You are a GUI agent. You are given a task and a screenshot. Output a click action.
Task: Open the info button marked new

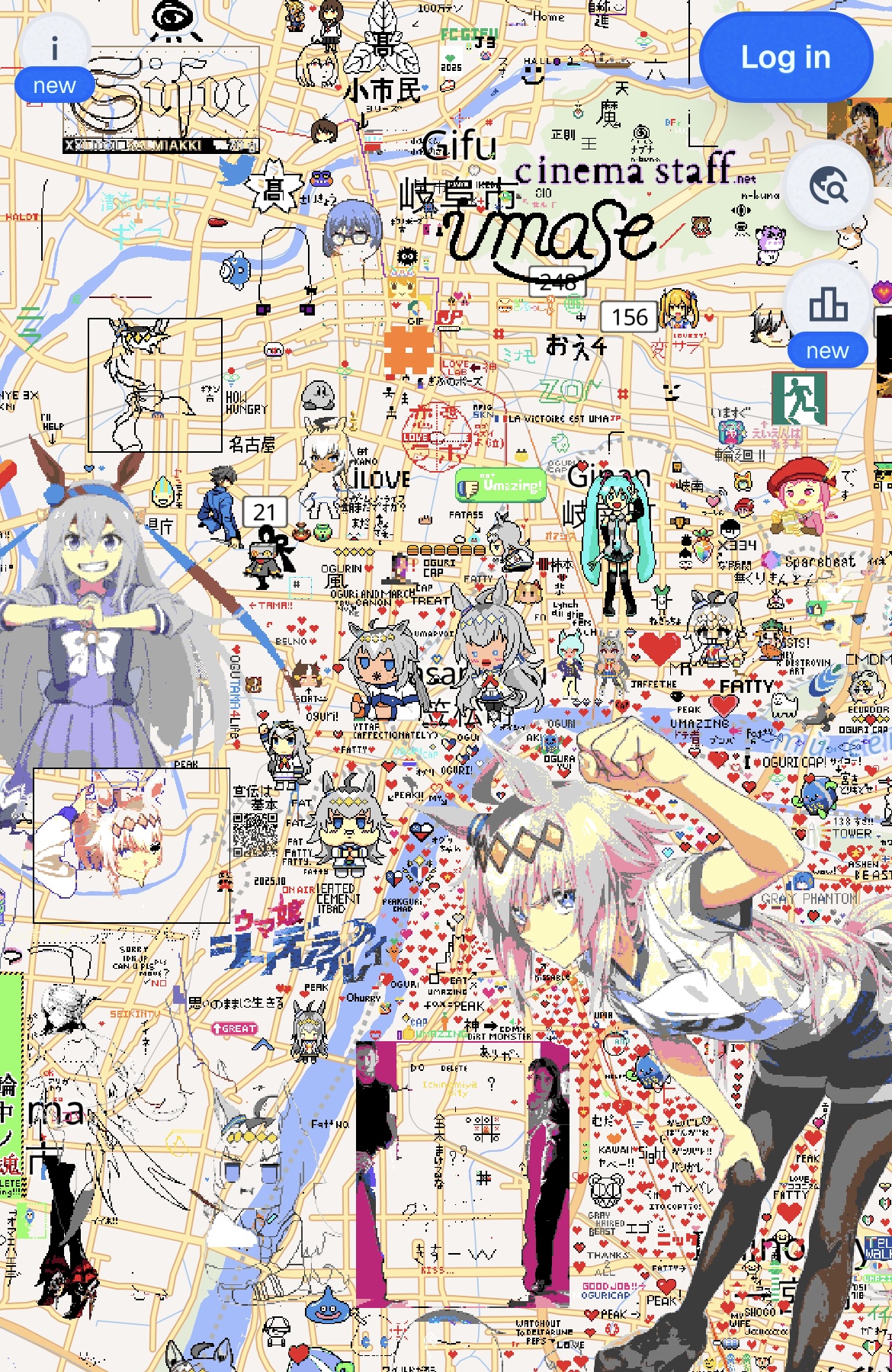(54, 52)
